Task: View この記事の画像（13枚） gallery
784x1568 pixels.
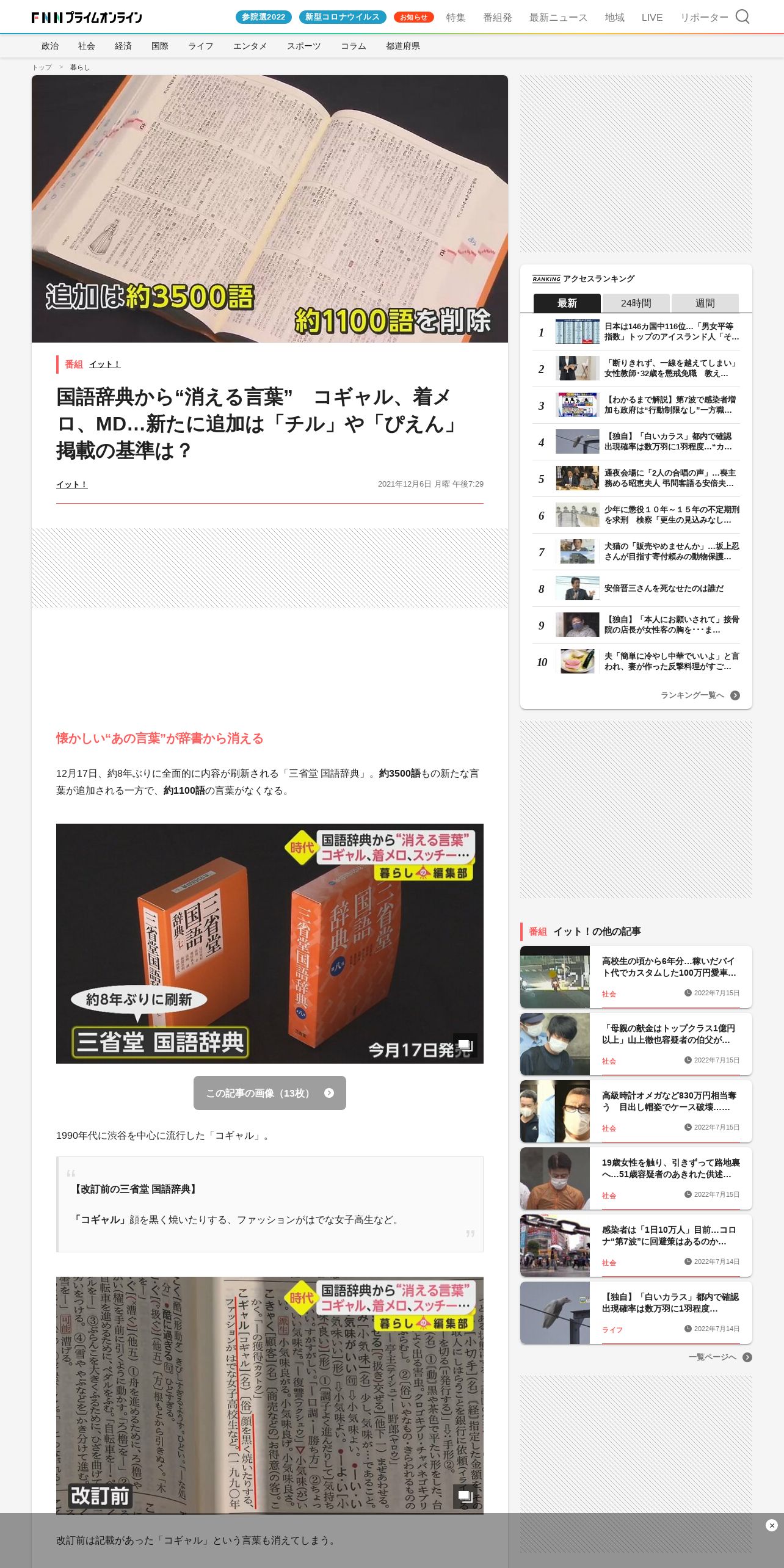Action: click(x=270, y=1093)
